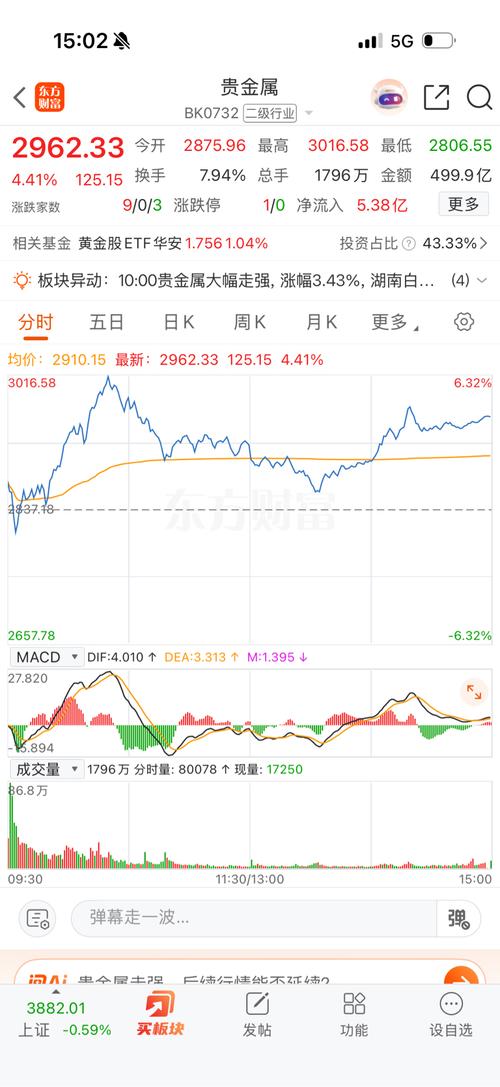Open the AI assistant robot icon
500x1087 pixels.
[389, 97]
